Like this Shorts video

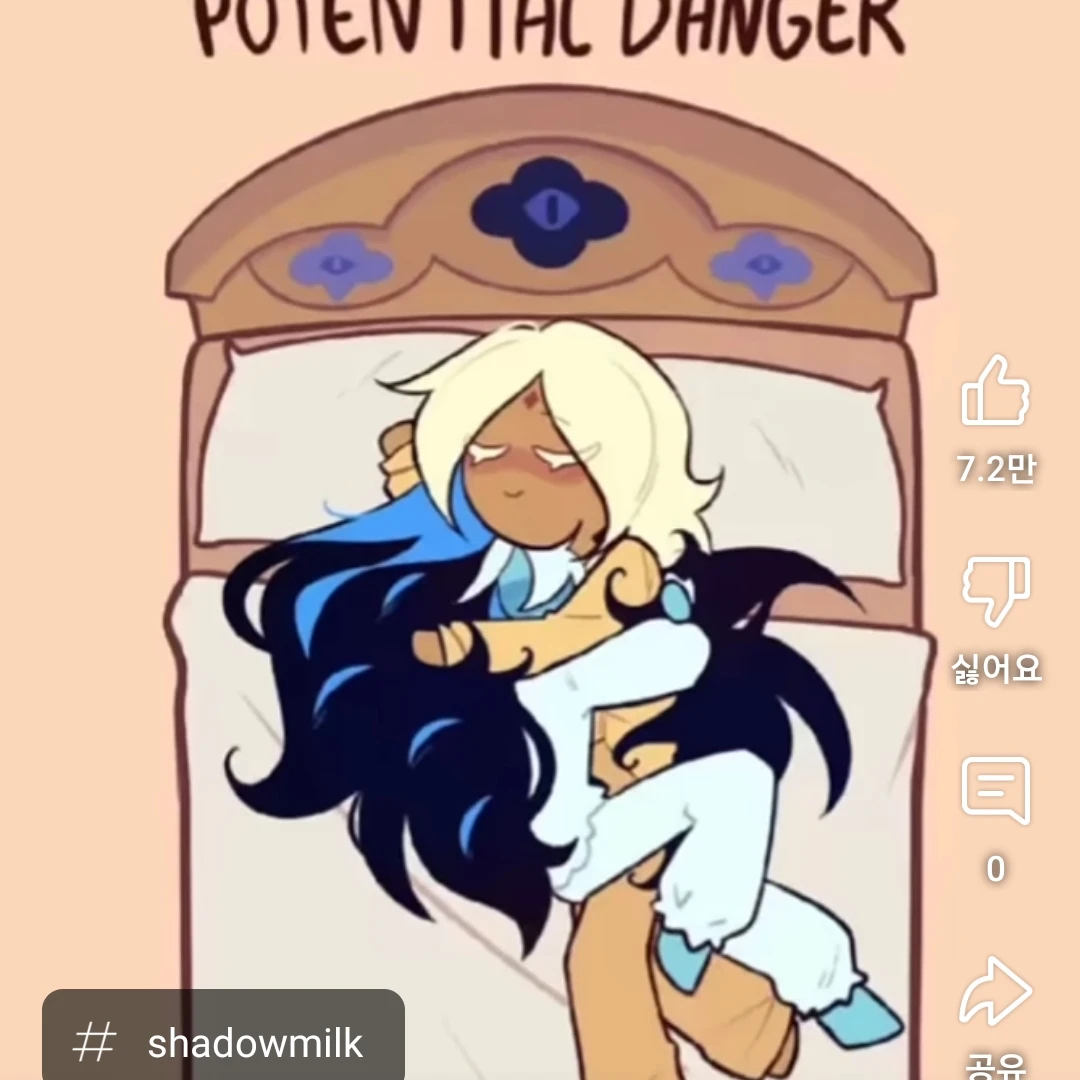coord(995,392)
